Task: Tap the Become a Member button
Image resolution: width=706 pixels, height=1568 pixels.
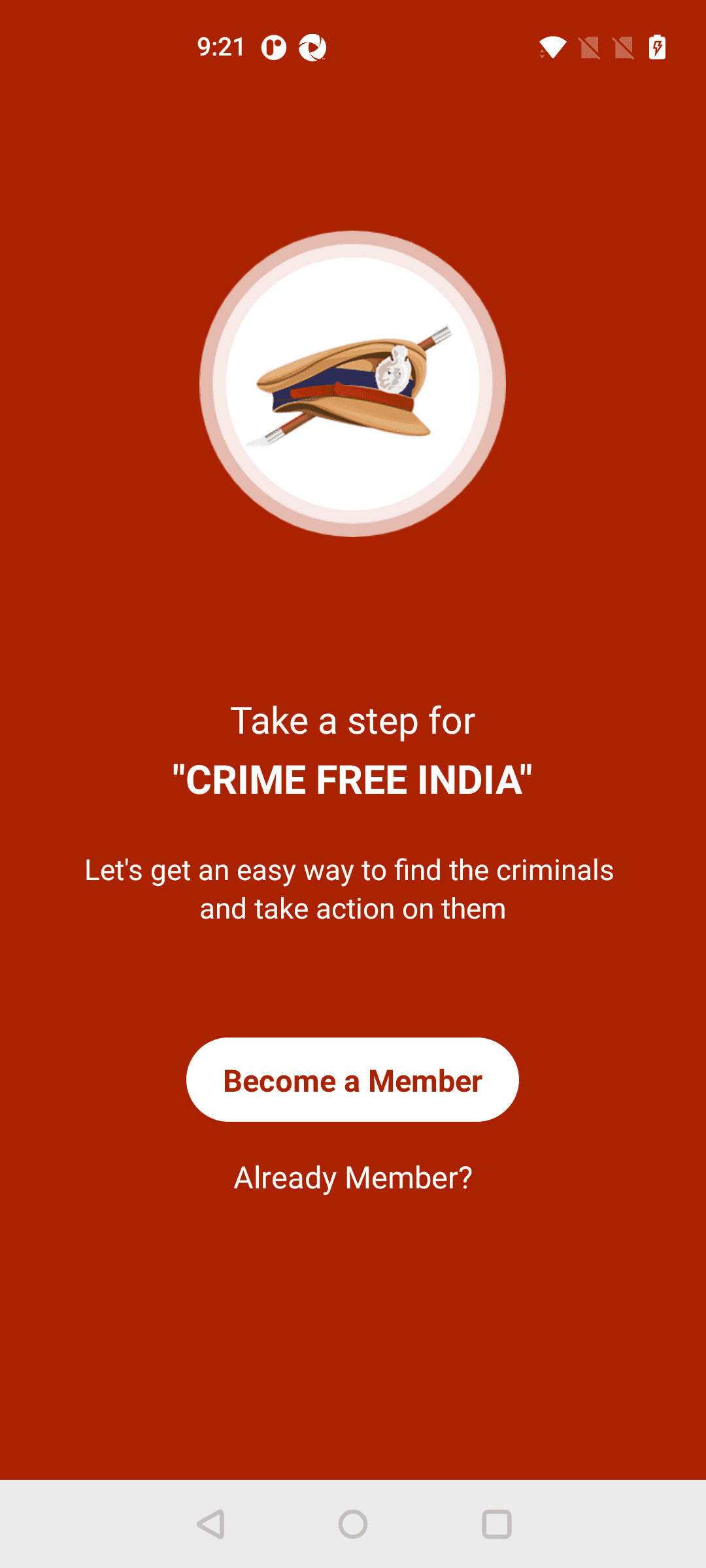Action: click(352, 1080)
